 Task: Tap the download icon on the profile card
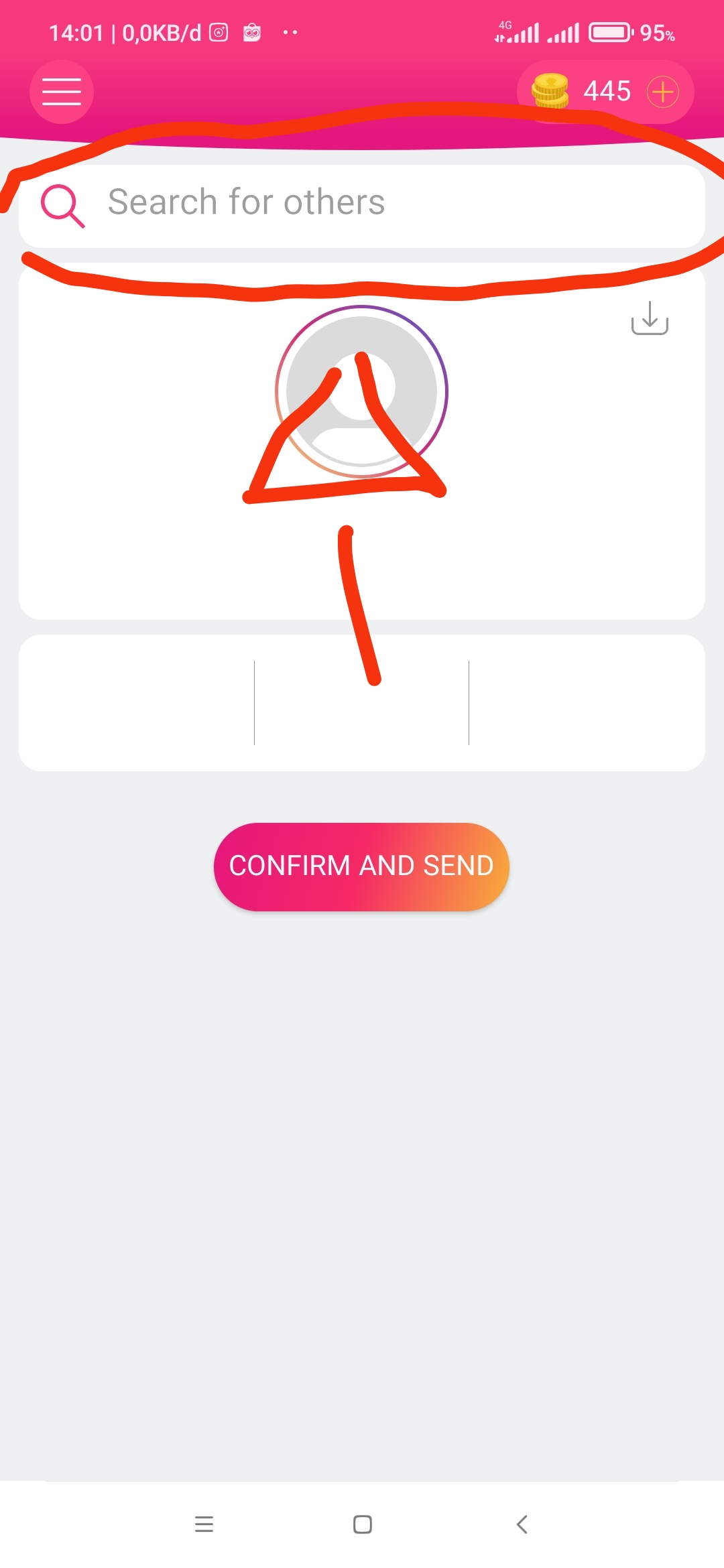650,318
